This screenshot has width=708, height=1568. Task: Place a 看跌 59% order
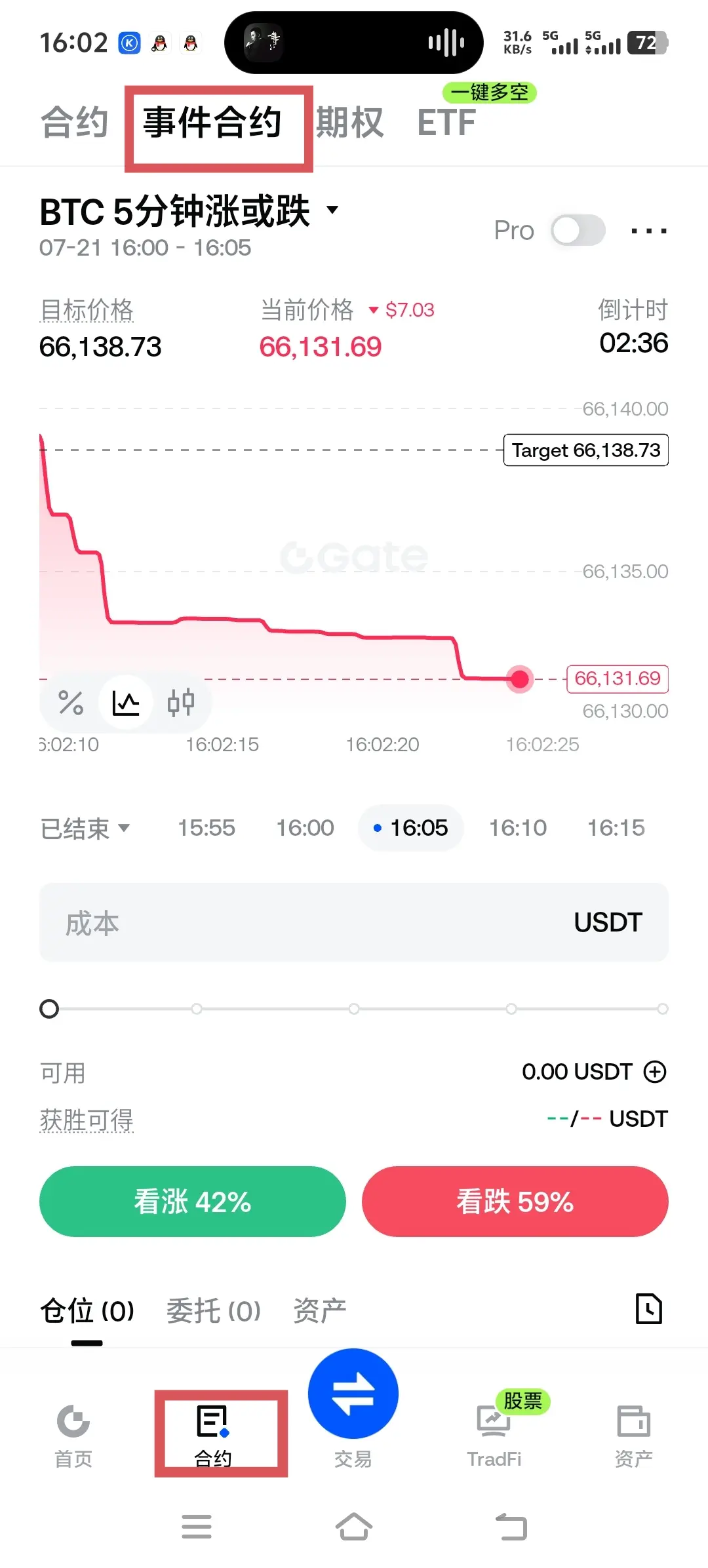(x=515, y=1202)
